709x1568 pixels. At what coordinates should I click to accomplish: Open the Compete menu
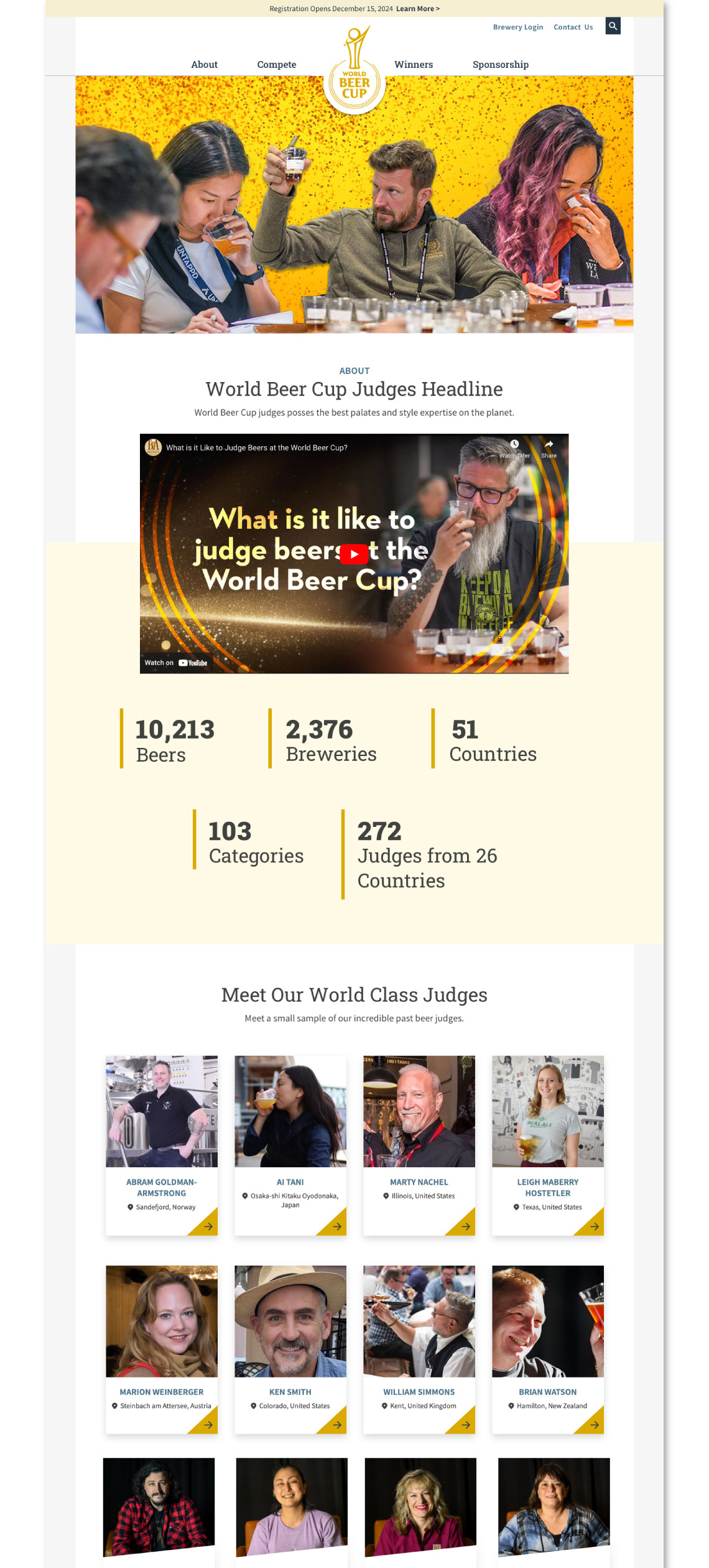pos(277,65)
